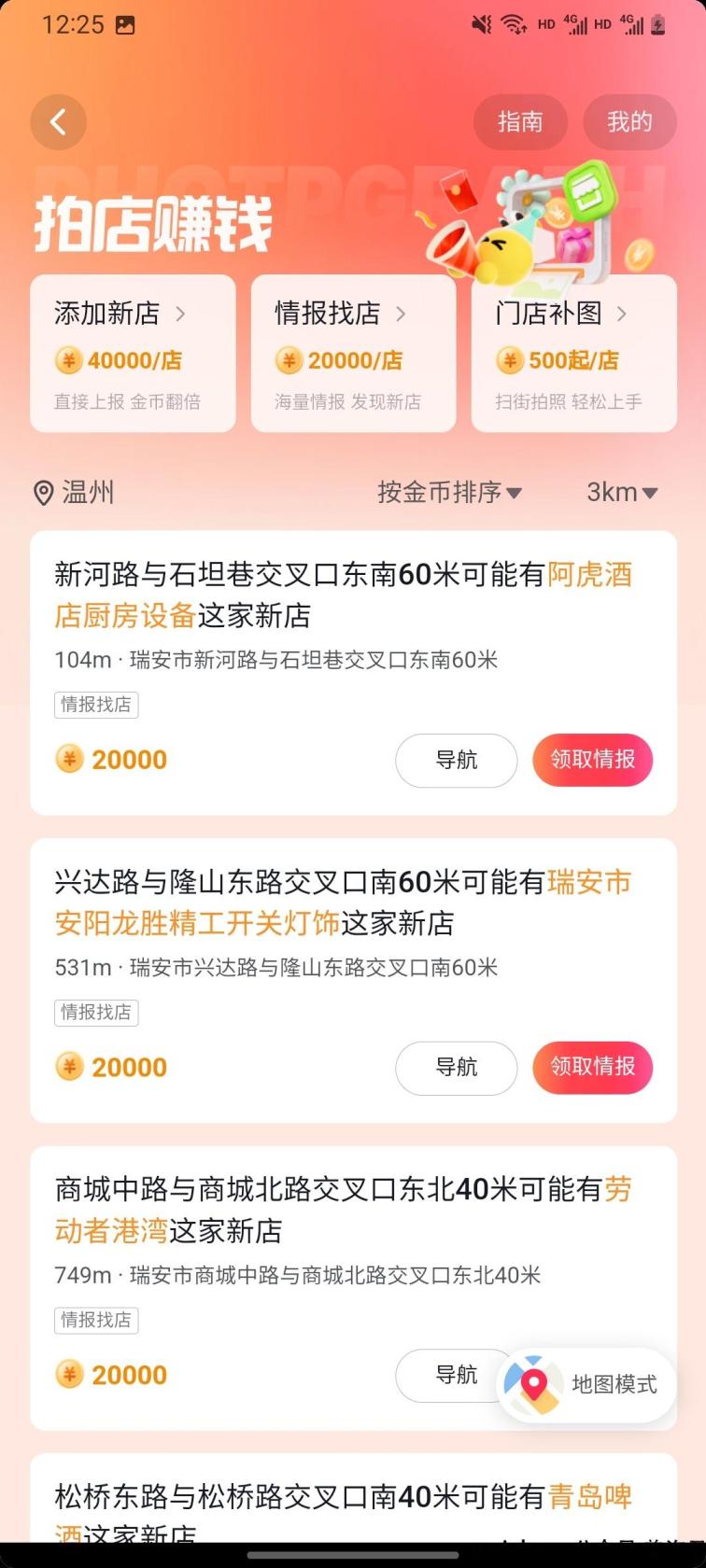Open the 添加新店 card
The image size is (706, 1568).
tap(133, 354)
